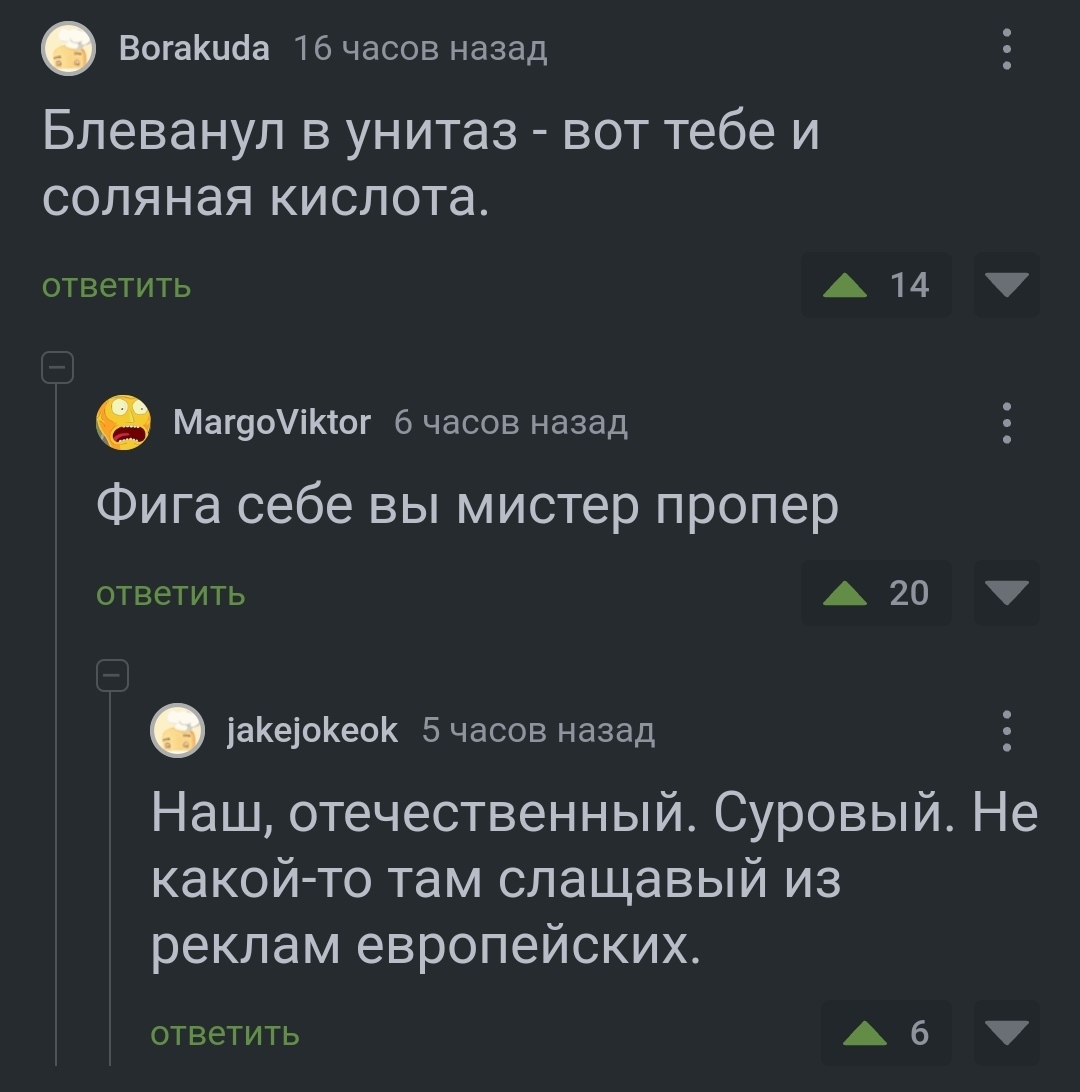Downvote MargoViktor's comment
Viewport: 1080px width, 1092px height.
point(1007,594)
